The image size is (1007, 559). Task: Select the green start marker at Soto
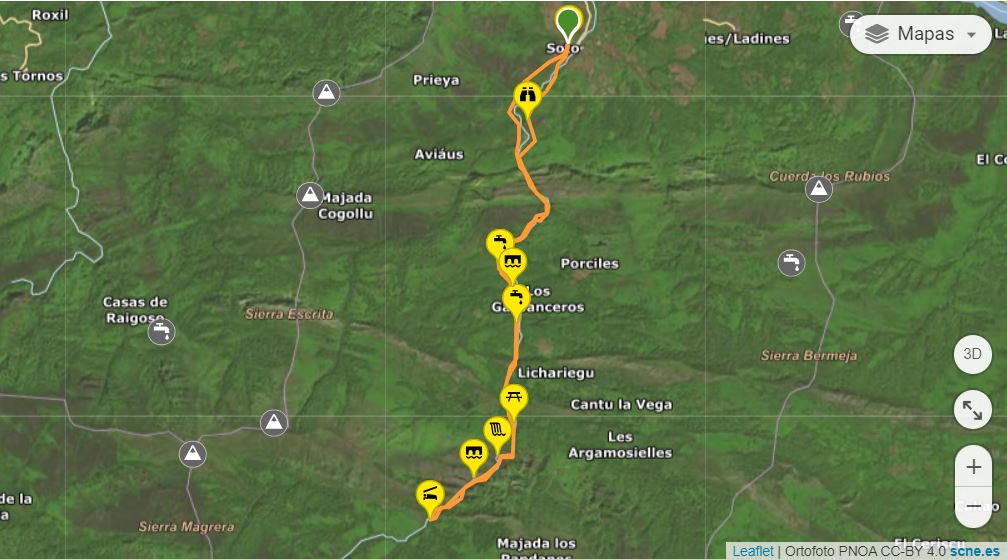568,23
